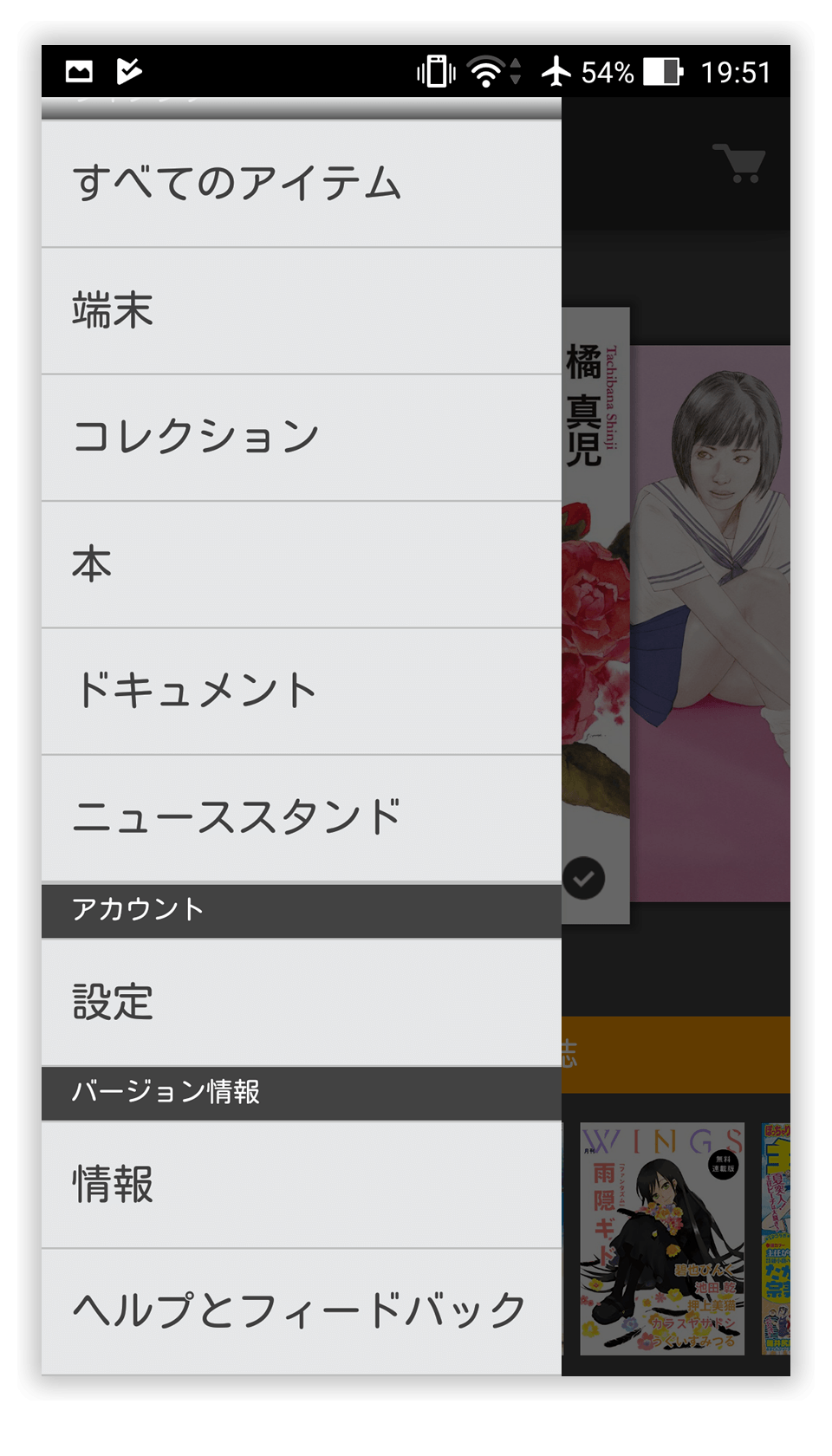
Task: Open ヘルプとフィードバック
Action: 301,1312
